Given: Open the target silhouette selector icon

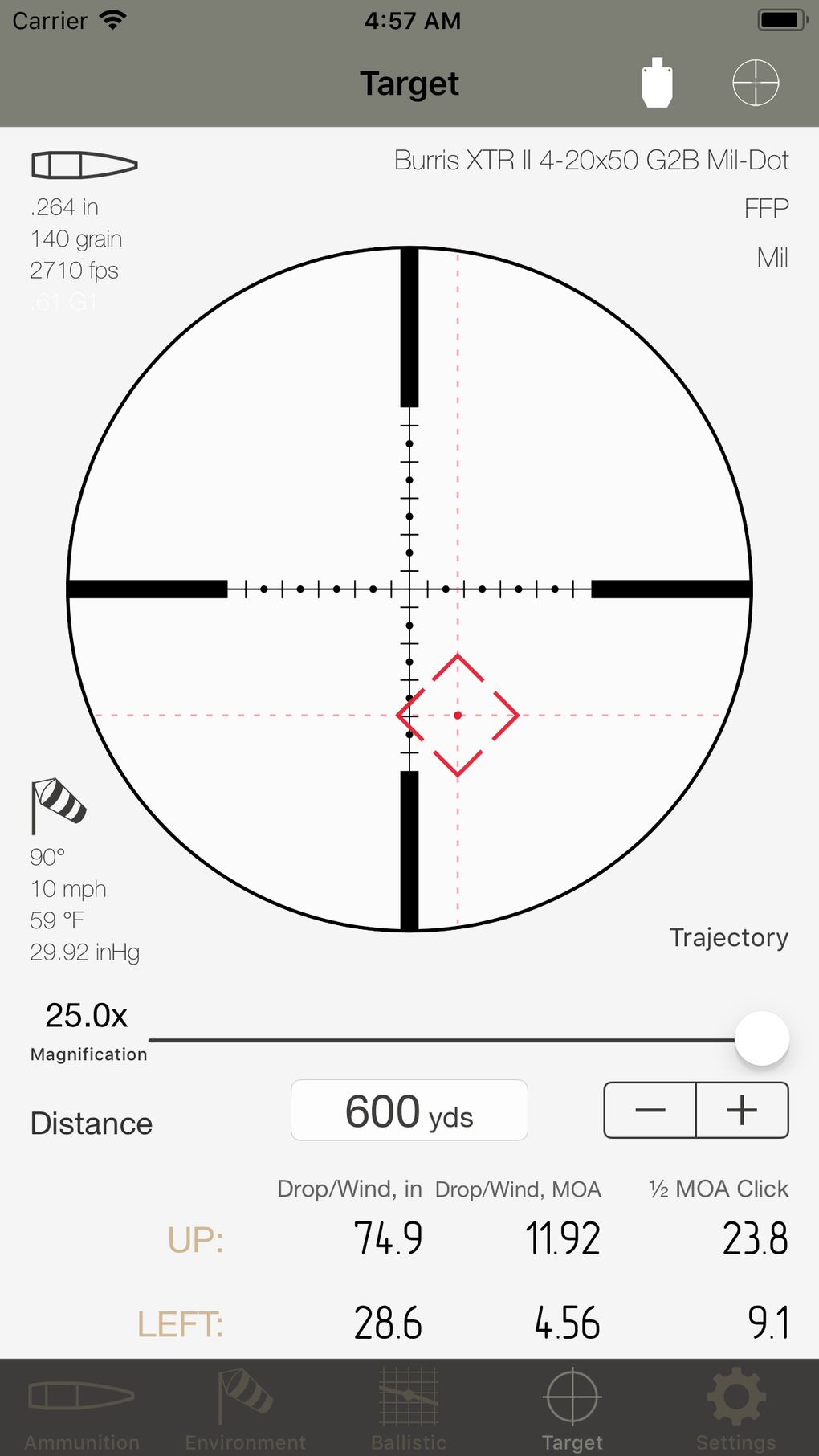Looking at the screenshot, I should (657, 83).
